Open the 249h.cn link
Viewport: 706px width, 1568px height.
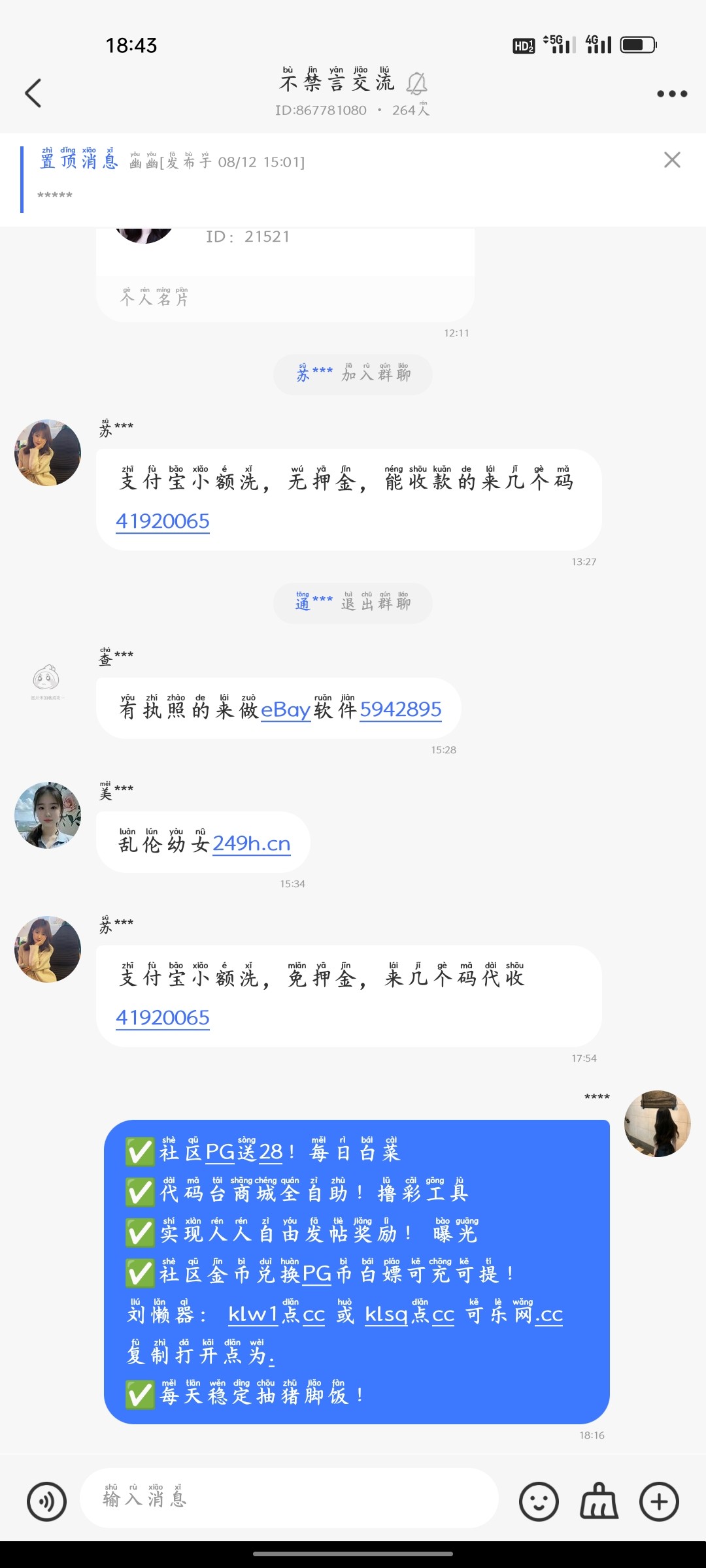tap(251, 843)
